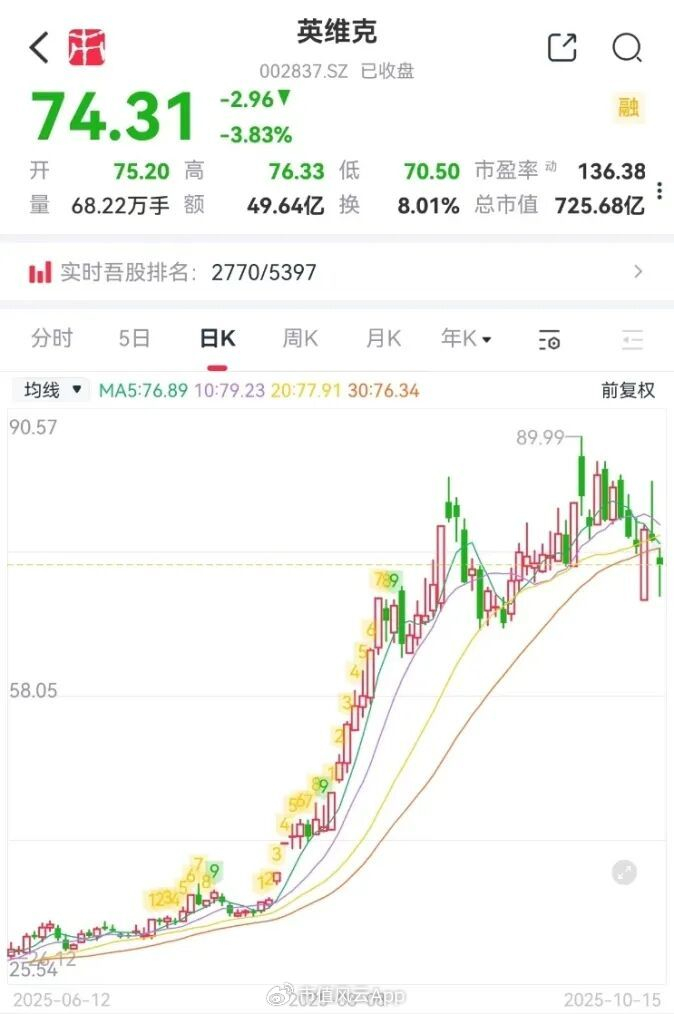The height and width of the screenshot is (1014, 674).
Task: Select the 日K chart tab
Action: [x=217, y=339]
